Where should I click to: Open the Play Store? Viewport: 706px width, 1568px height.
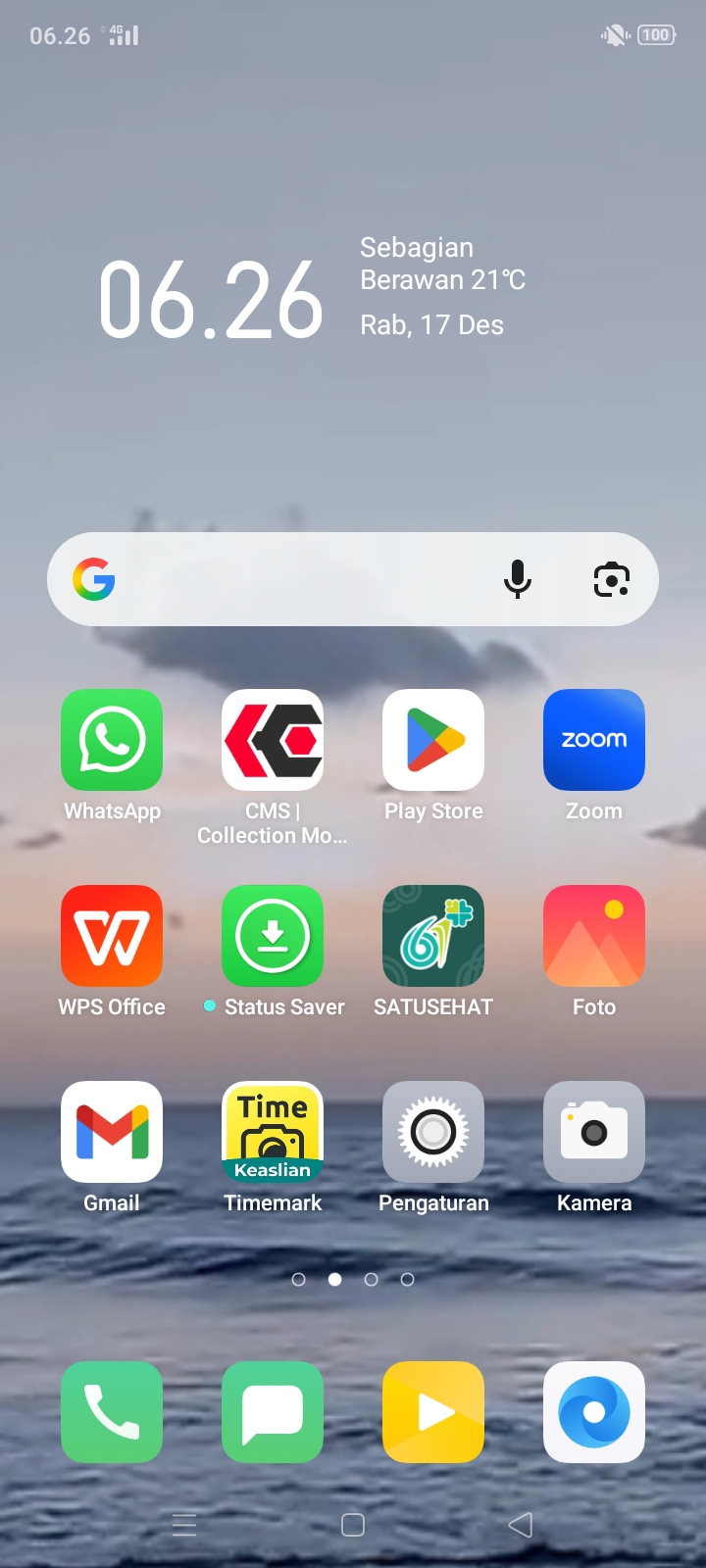tap(433, 740)
